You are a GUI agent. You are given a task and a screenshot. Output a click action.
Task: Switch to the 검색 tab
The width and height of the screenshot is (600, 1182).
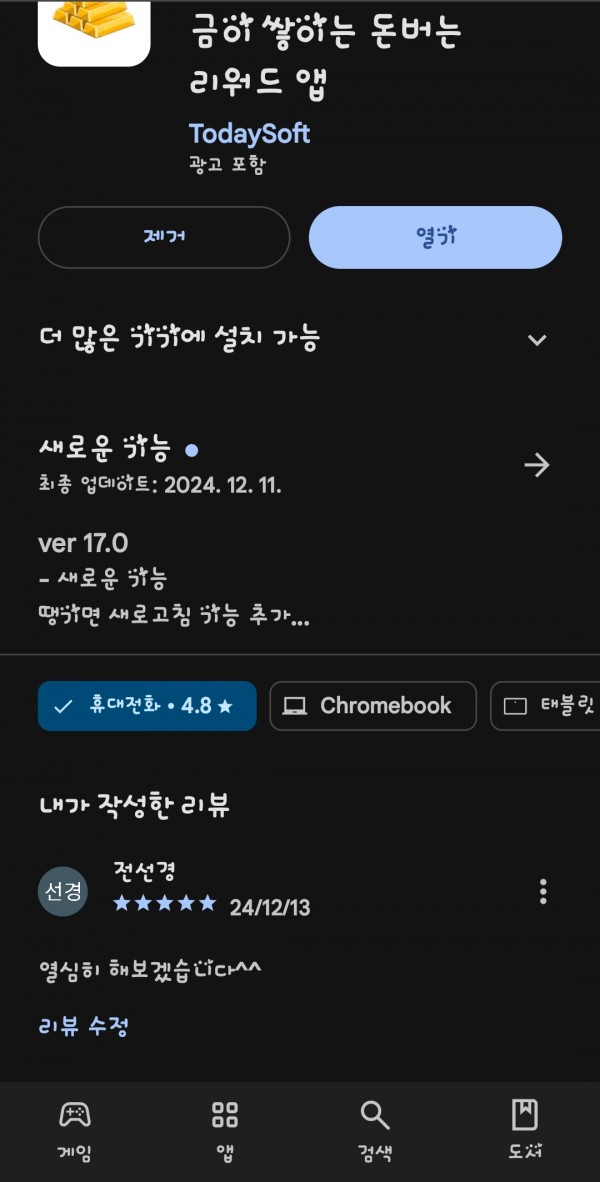pos(375,1130)
